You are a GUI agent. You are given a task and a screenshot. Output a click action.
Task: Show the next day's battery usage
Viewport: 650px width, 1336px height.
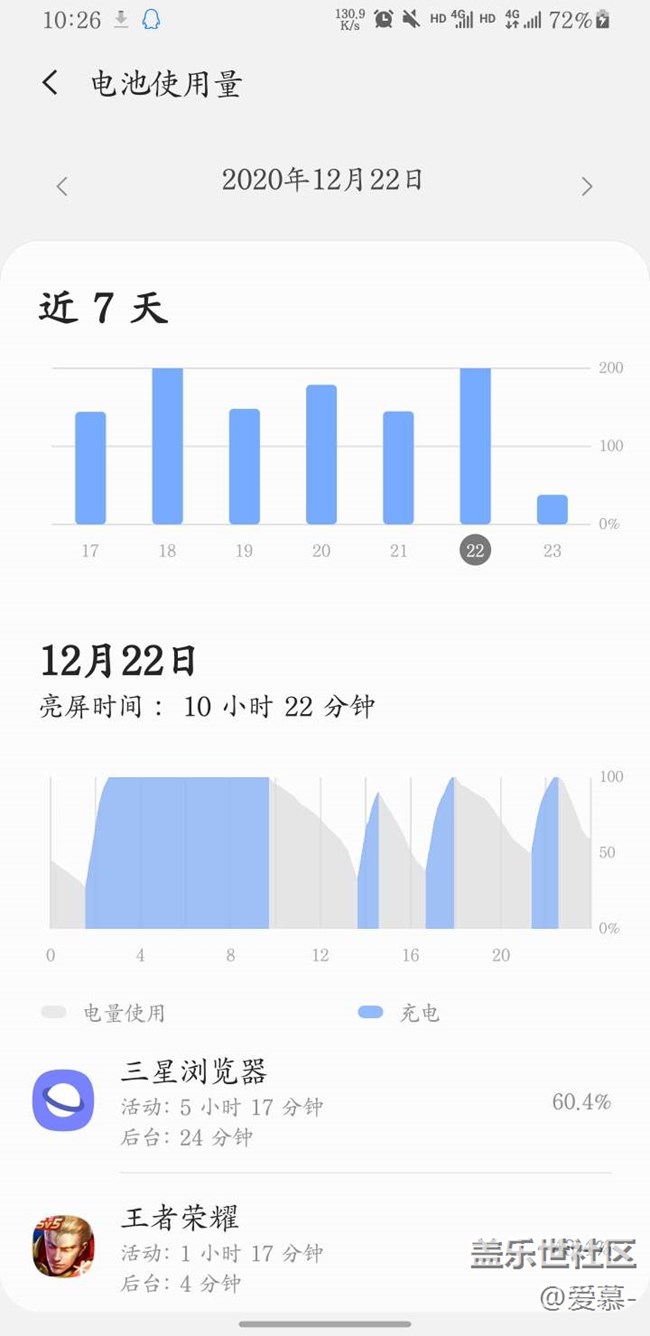587,186
